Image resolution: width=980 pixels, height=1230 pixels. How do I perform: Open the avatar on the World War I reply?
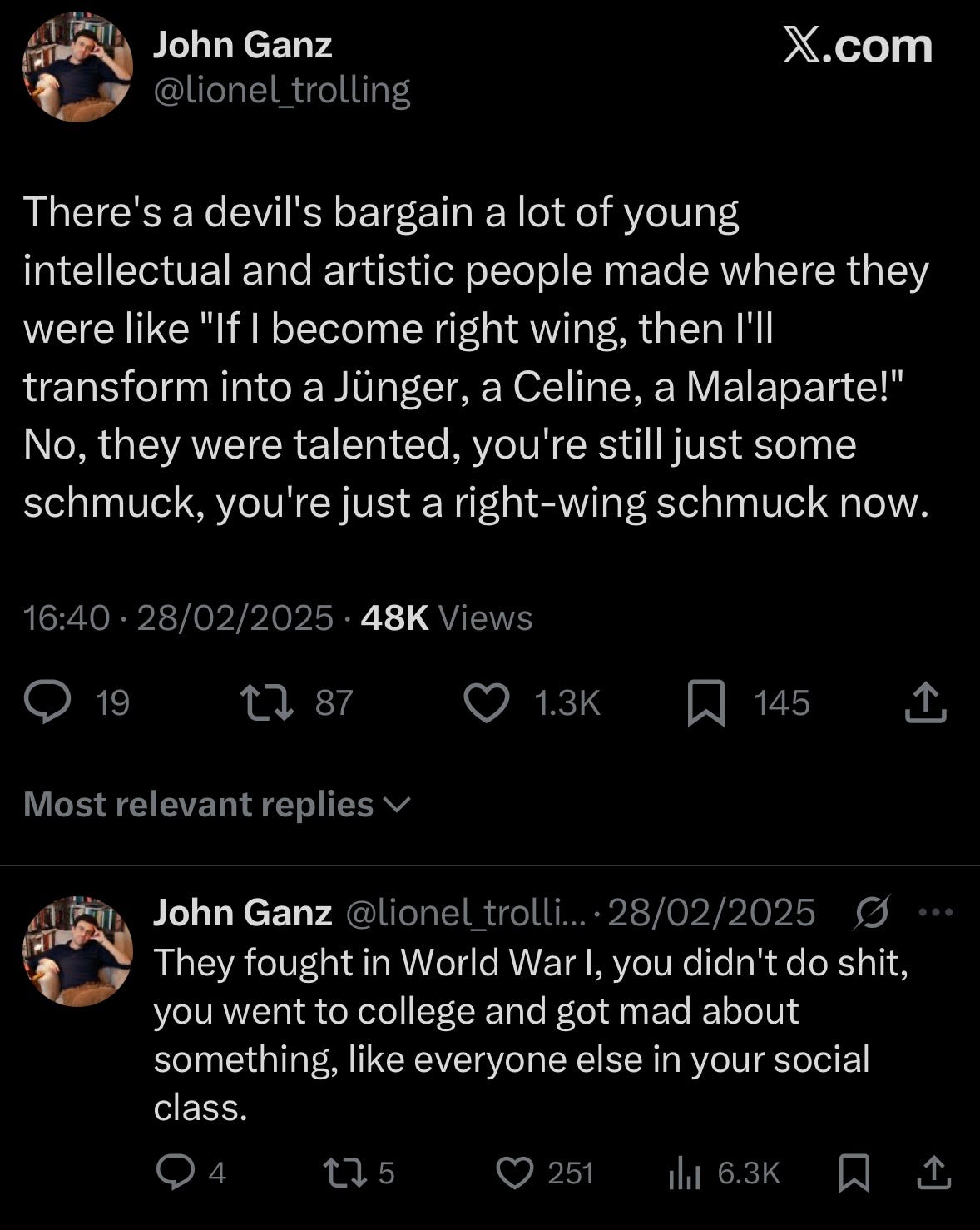tap(77, 951)
